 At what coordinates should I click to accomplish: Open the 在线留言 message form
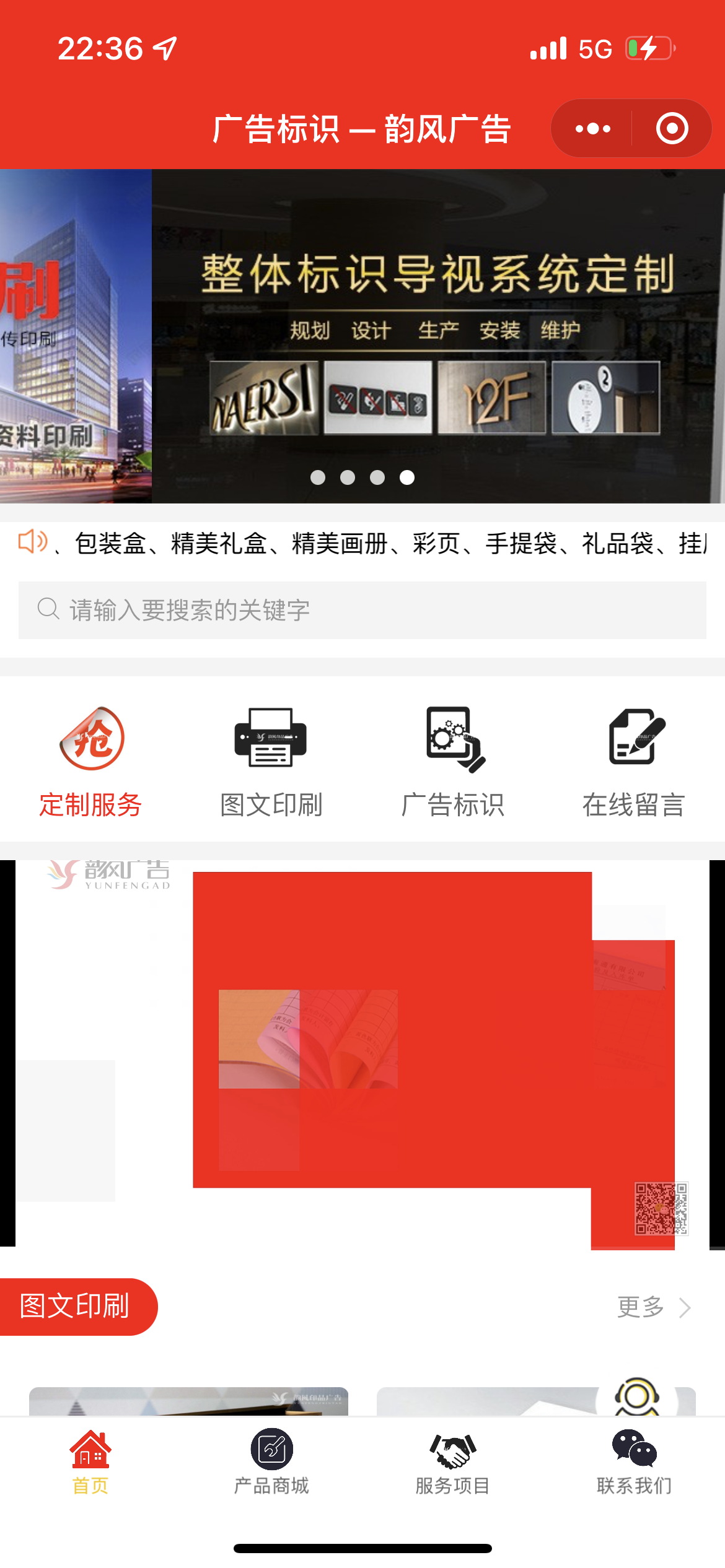point(634,762)
